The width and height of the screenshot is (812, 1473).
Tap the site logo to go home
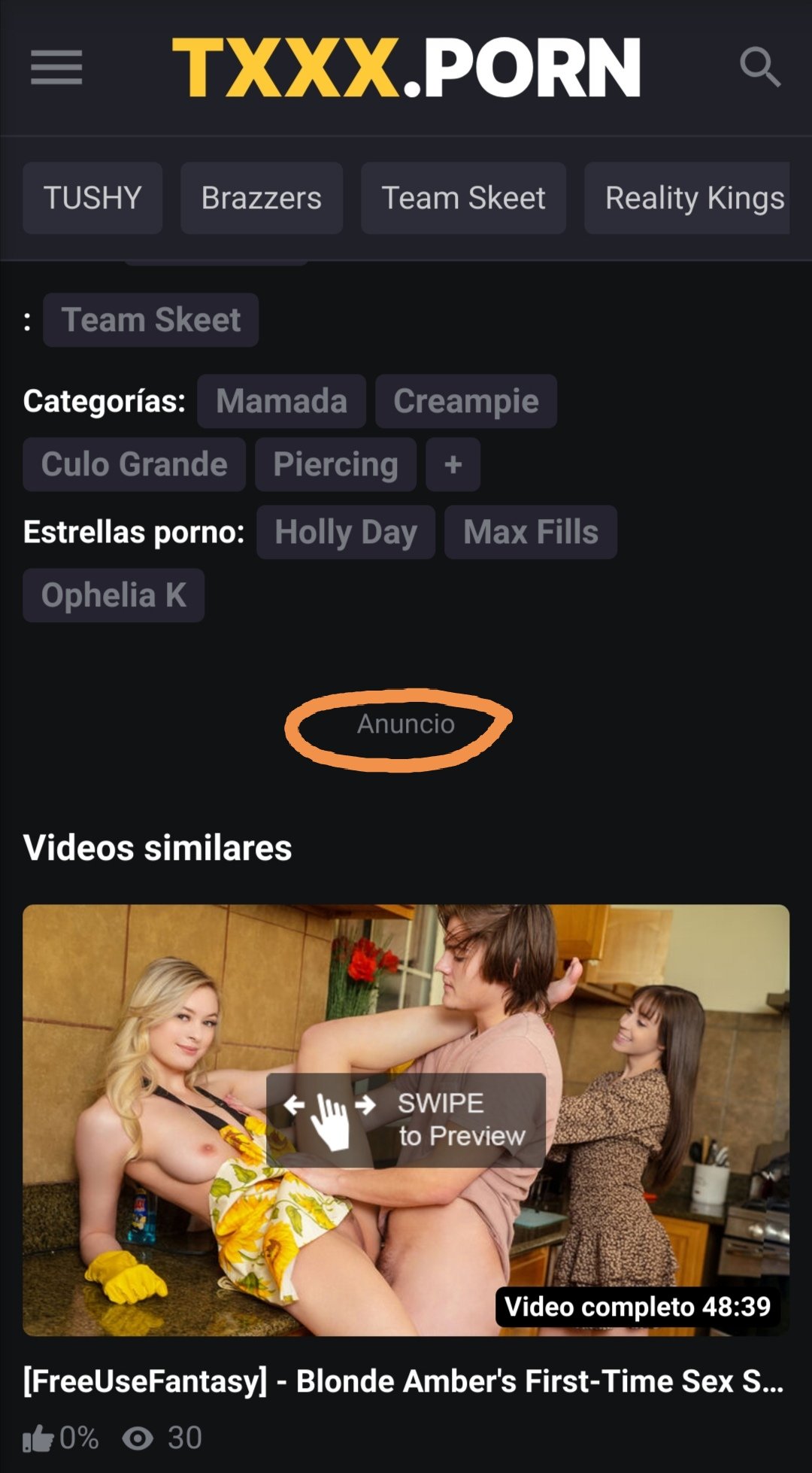coord(406,68)
